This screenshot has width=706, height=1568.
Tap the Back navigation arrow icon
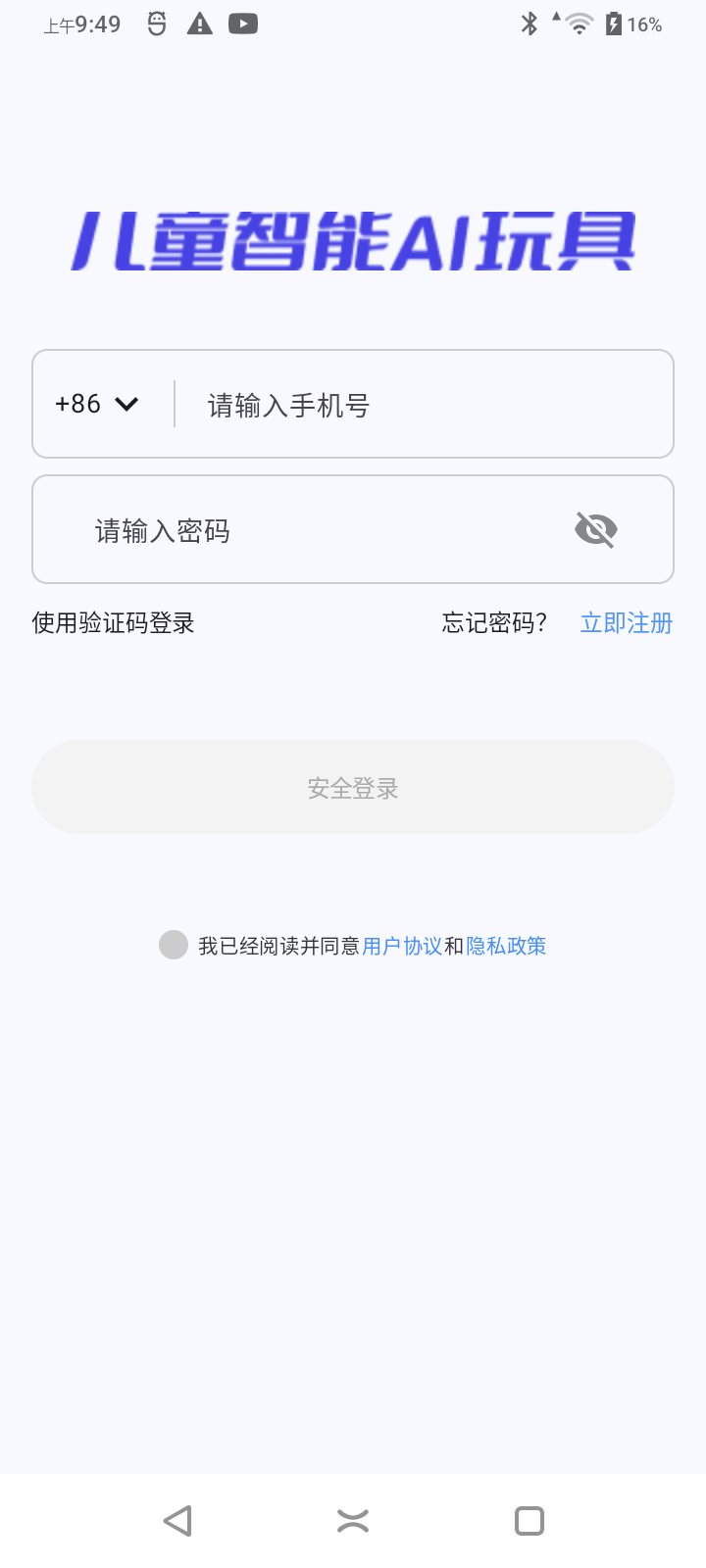tap(177, 1520)
